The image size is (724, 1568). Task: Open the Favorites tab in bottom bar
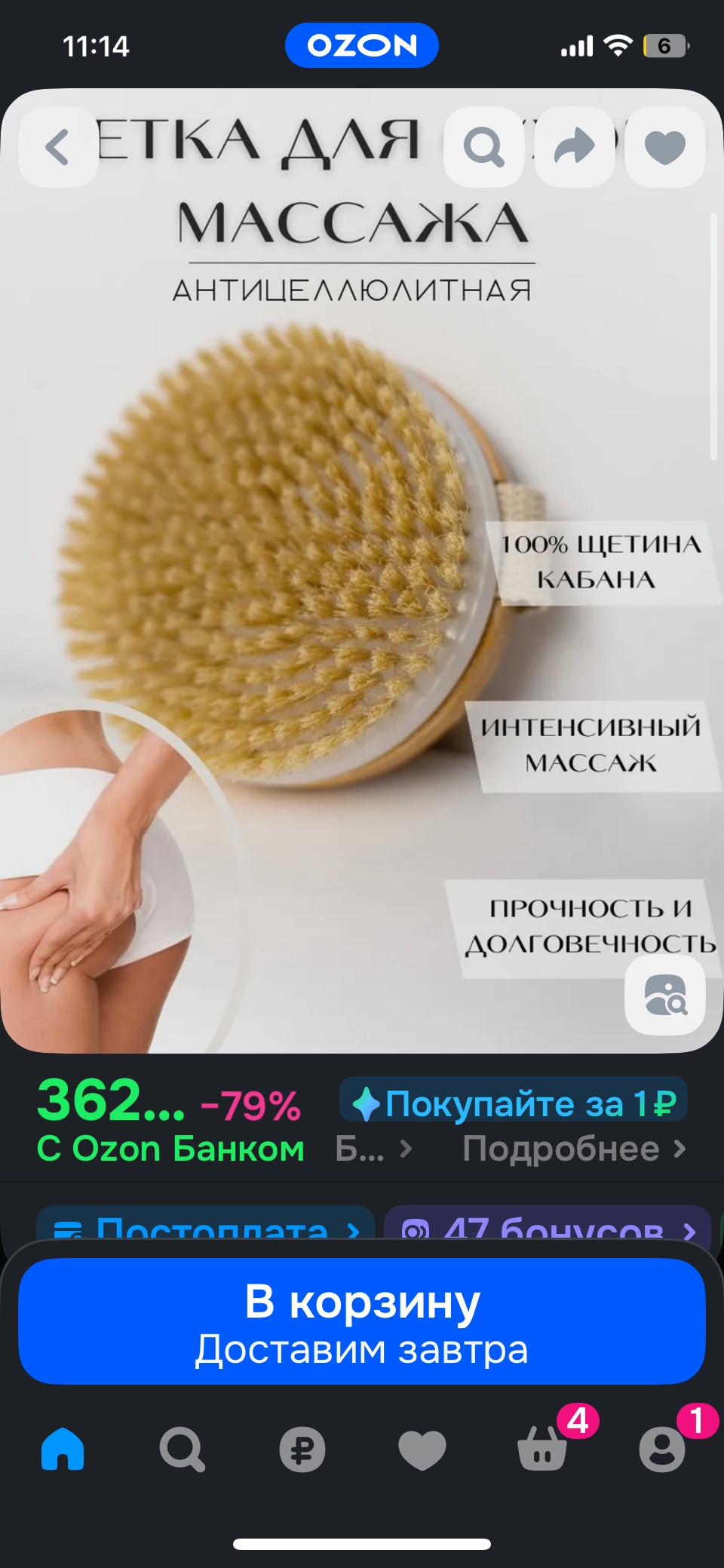(422, 1449)
